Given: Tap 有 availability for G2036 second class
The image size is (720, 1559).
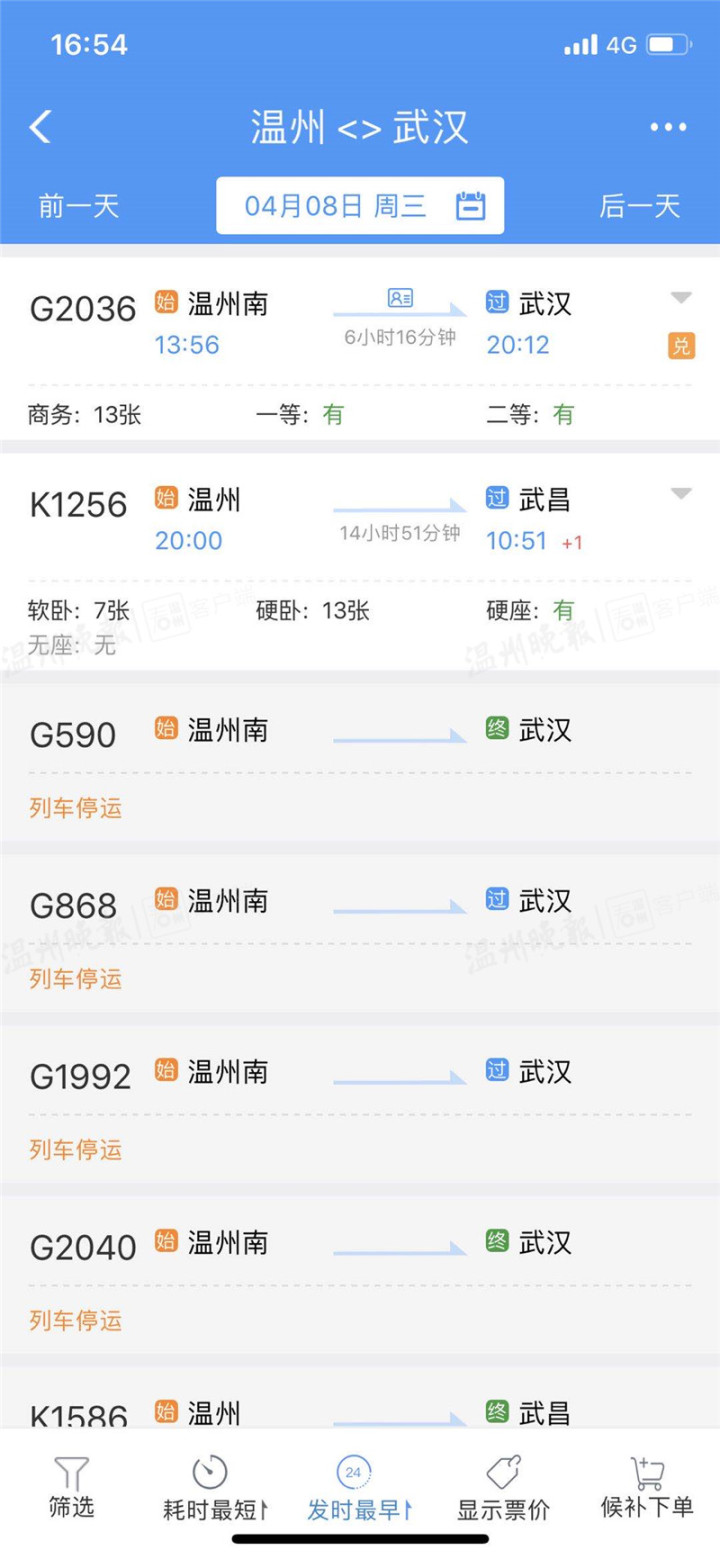Looking at the screenshot, I should click(563, 414).
